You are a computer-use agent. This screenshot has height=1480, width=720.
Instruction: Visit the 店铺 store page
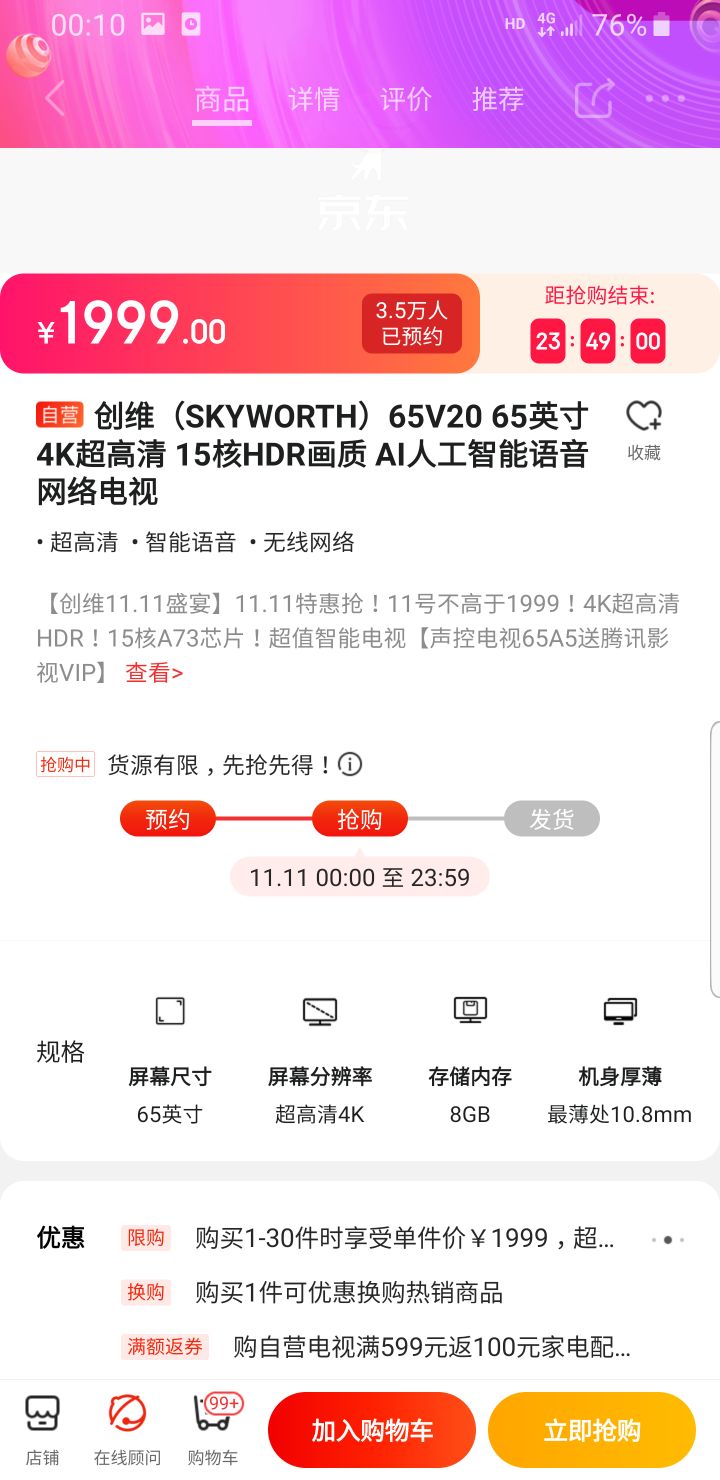(x=42, y=1430)
